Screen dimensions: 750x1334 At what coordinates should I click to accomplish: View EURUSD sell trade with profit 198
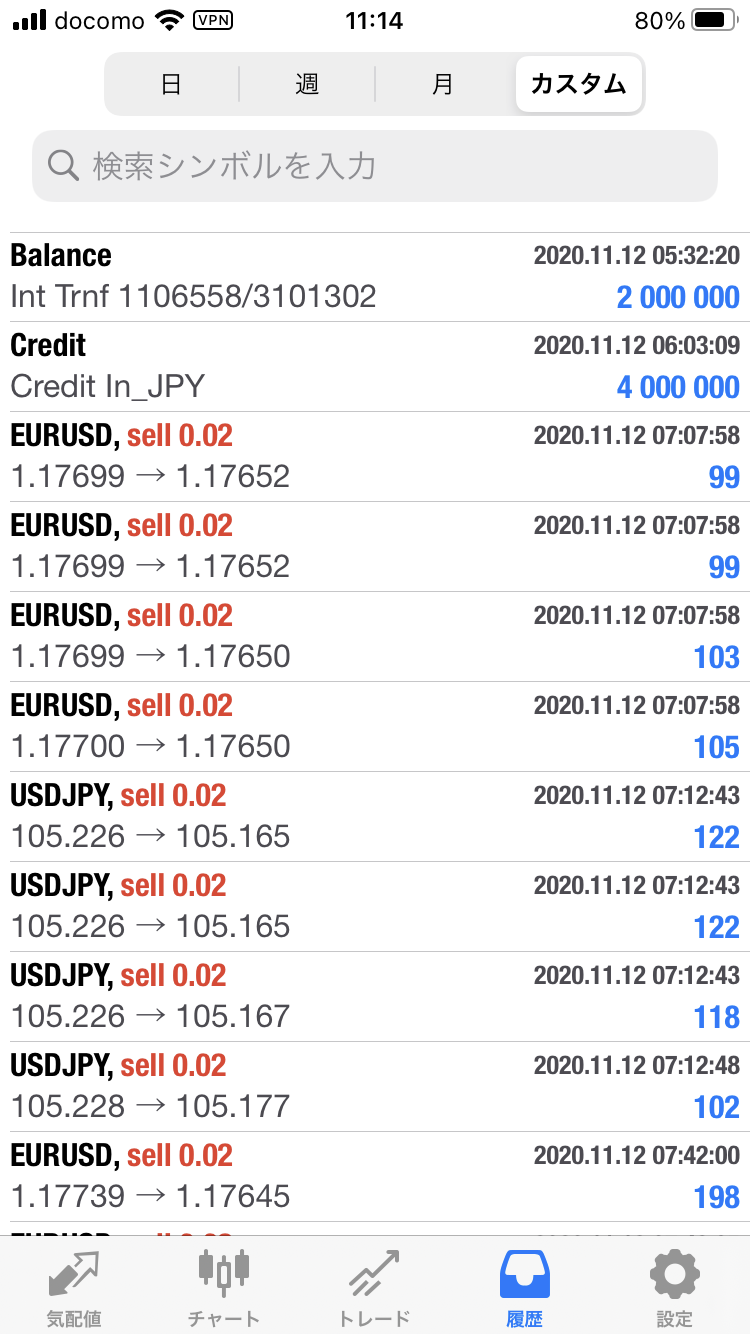[375, 1177]
